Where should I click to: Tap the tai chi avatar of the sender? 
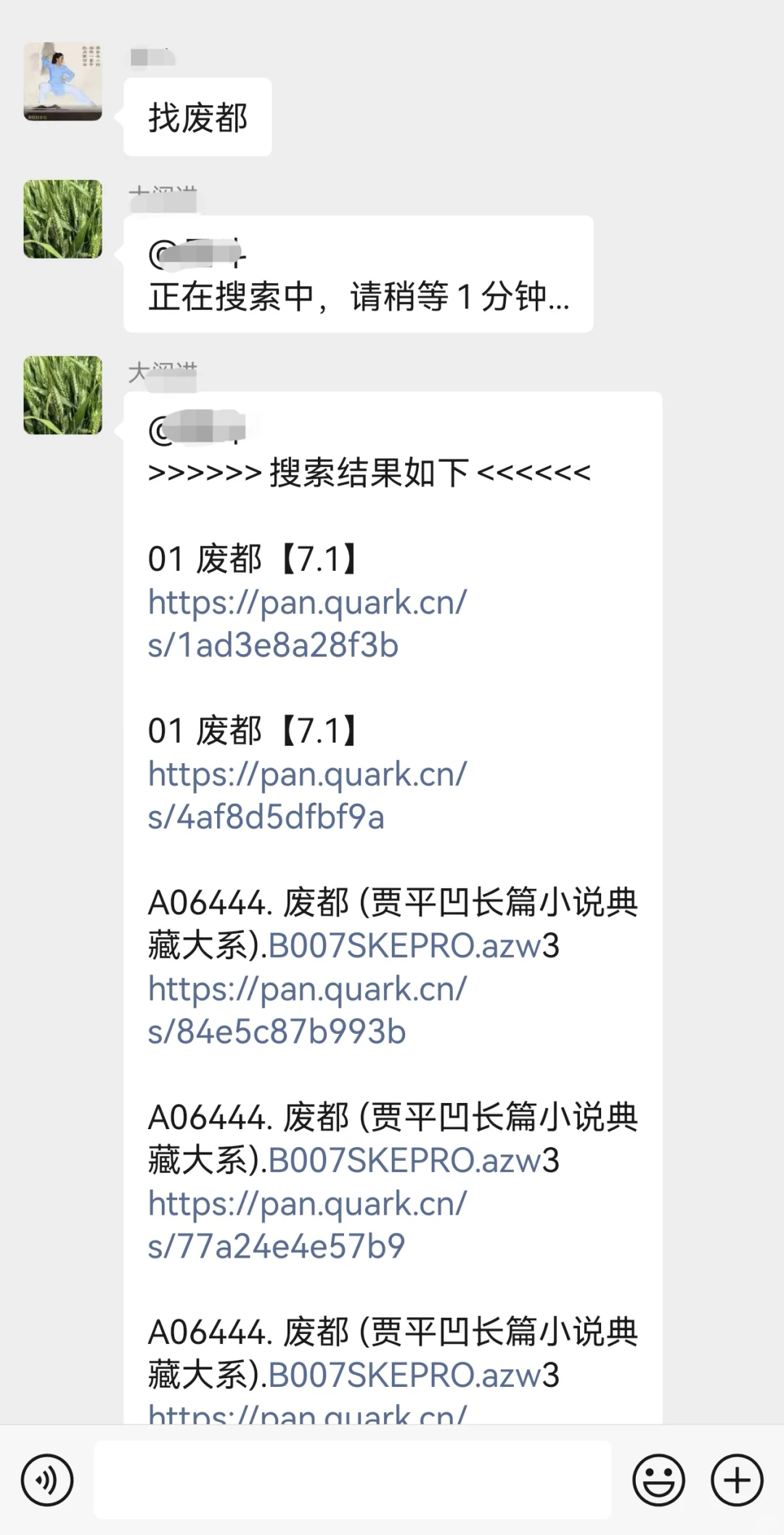[62, 81]
